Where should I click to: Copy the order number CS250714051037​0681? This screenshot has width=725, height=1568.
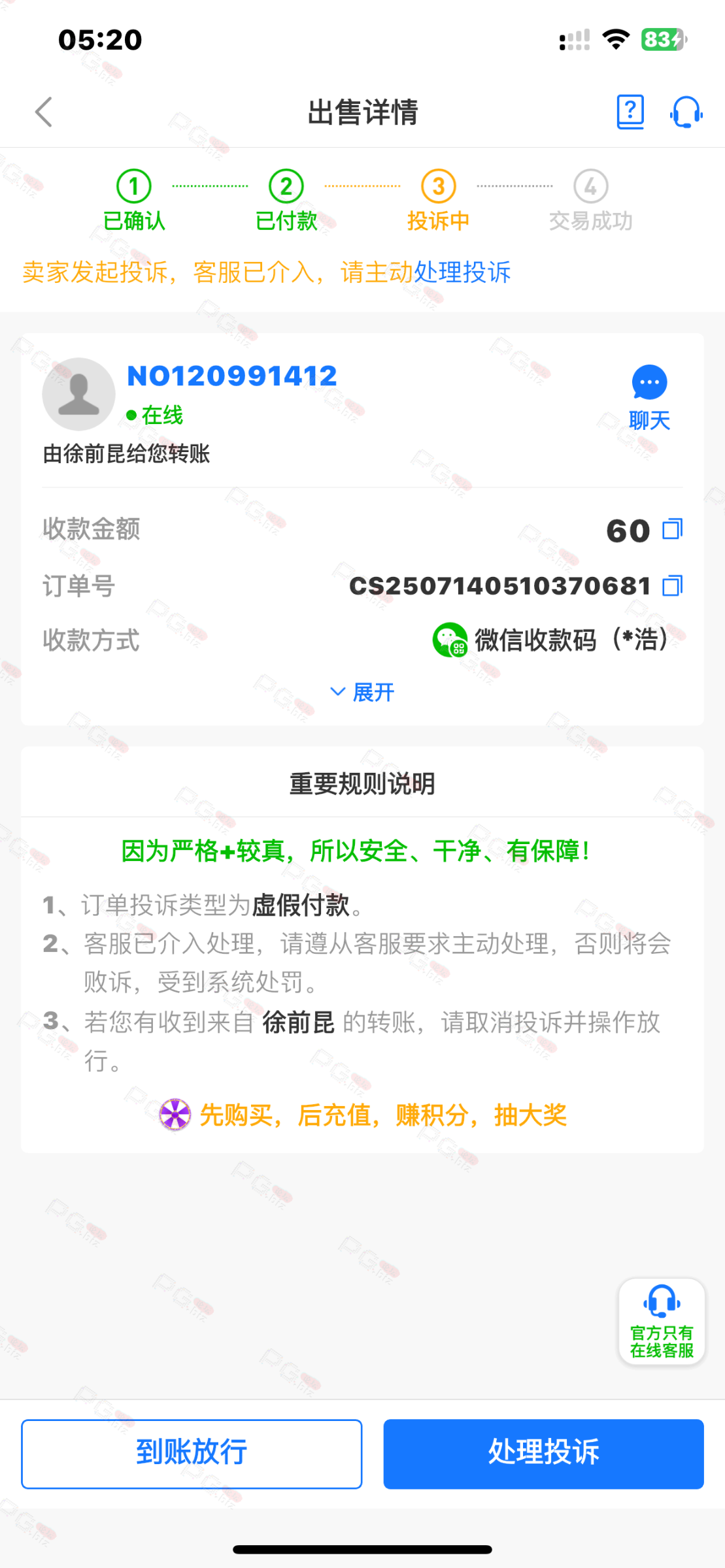tap(672, 586)
